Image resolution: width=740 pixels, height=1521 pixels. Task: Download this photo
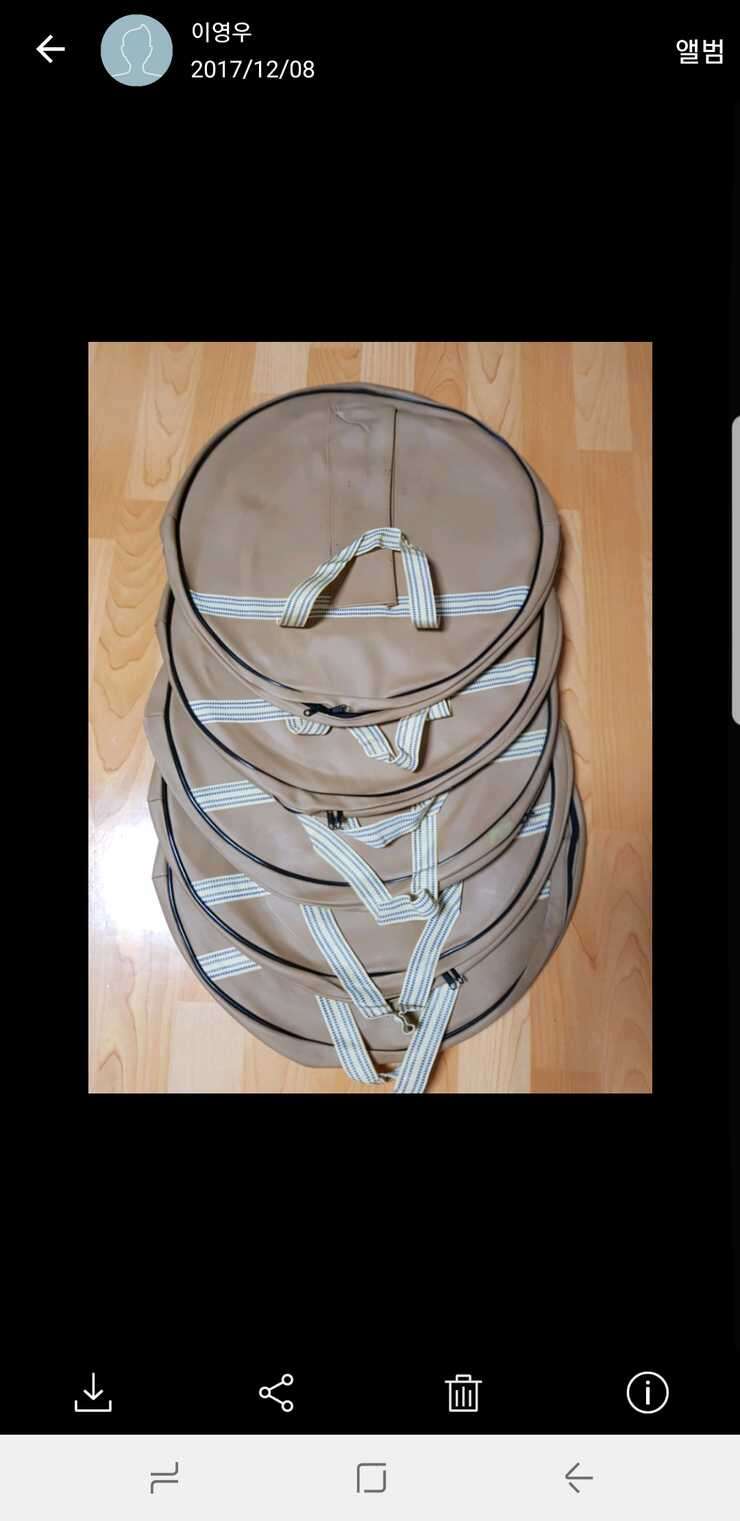point(93,1392)
